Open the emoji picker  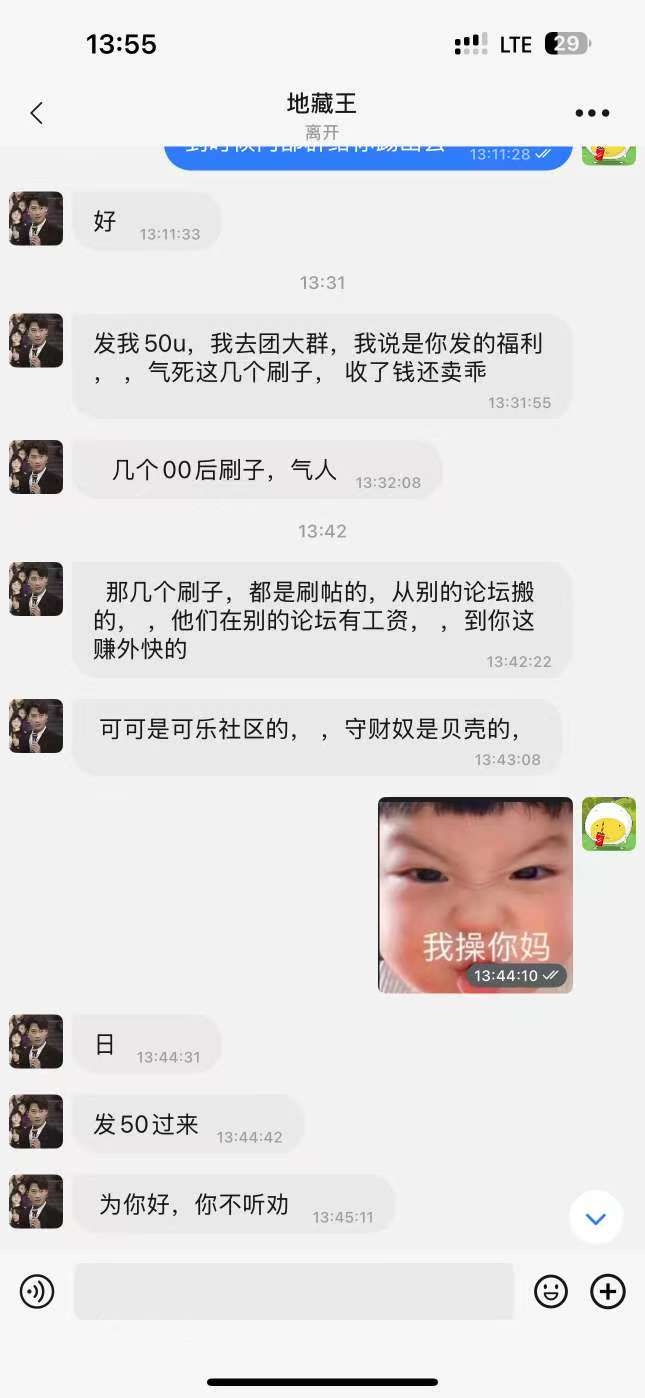(550, 1292)
